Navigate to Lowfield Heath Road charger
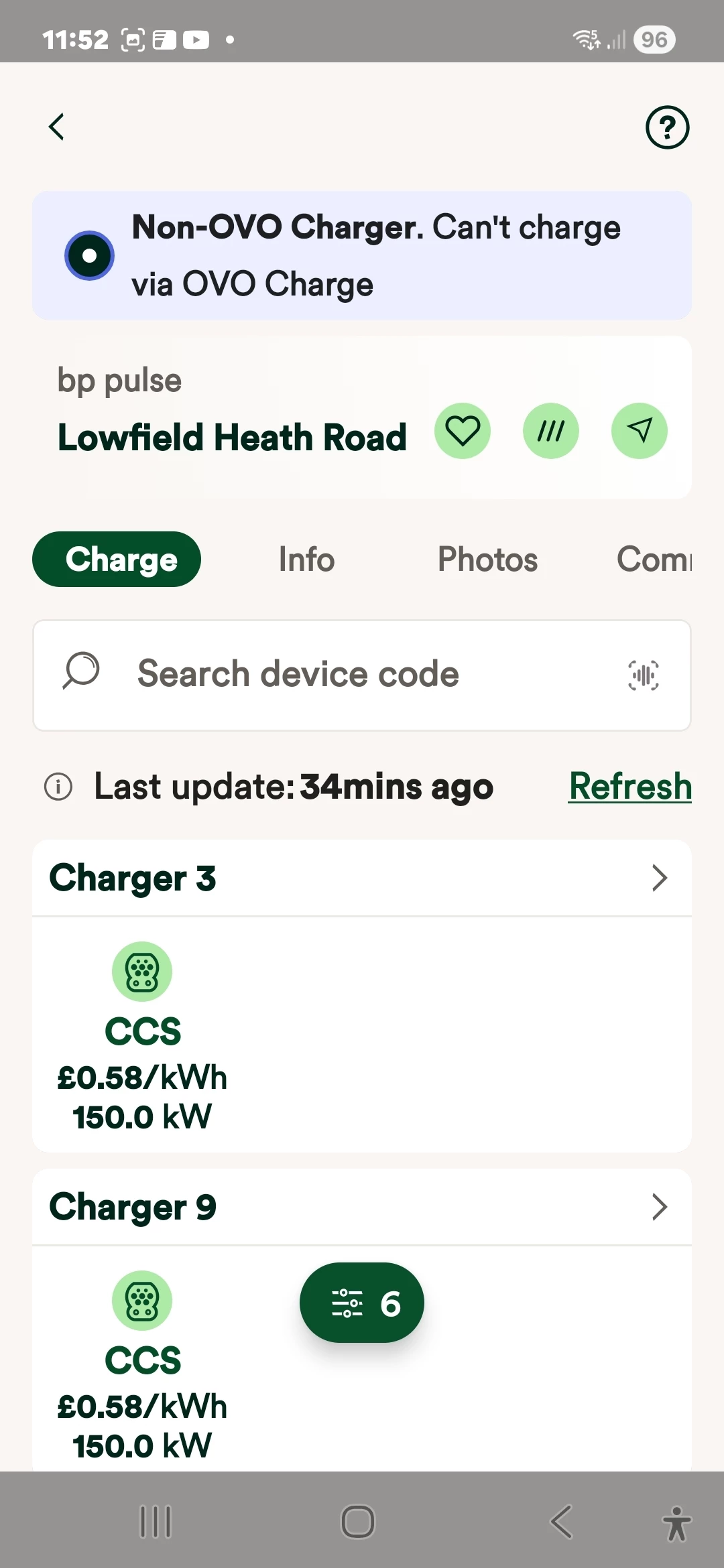724x1568 pixels. pos(639,430)
